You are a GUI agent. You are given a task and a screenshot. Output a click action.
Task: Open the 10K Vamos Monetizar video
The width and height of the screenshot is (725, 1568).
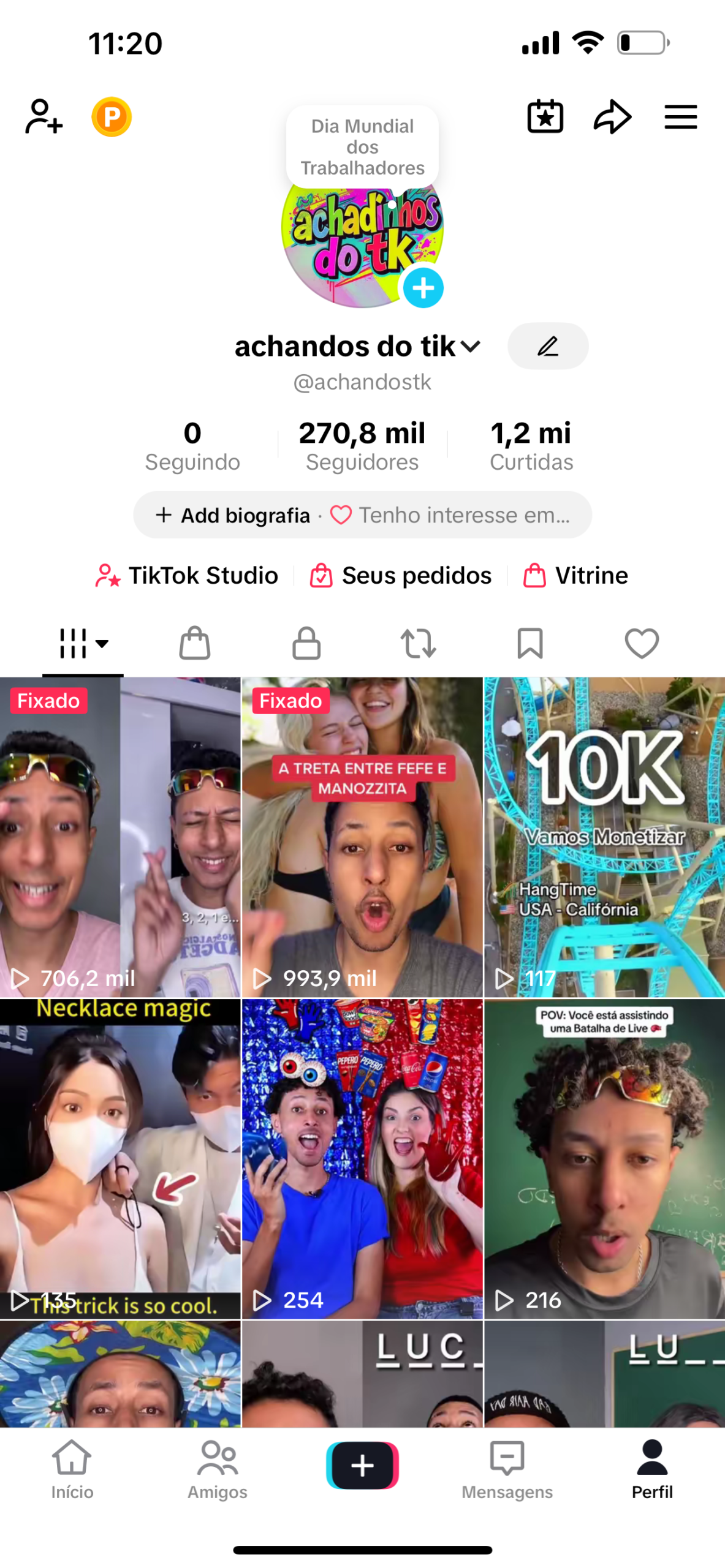(604, 836)
